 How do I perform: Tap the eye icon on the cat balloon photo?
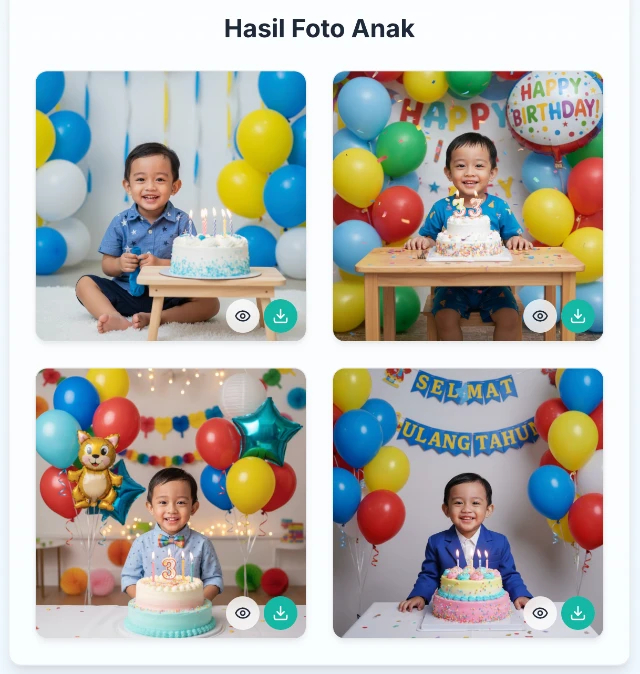242,613
